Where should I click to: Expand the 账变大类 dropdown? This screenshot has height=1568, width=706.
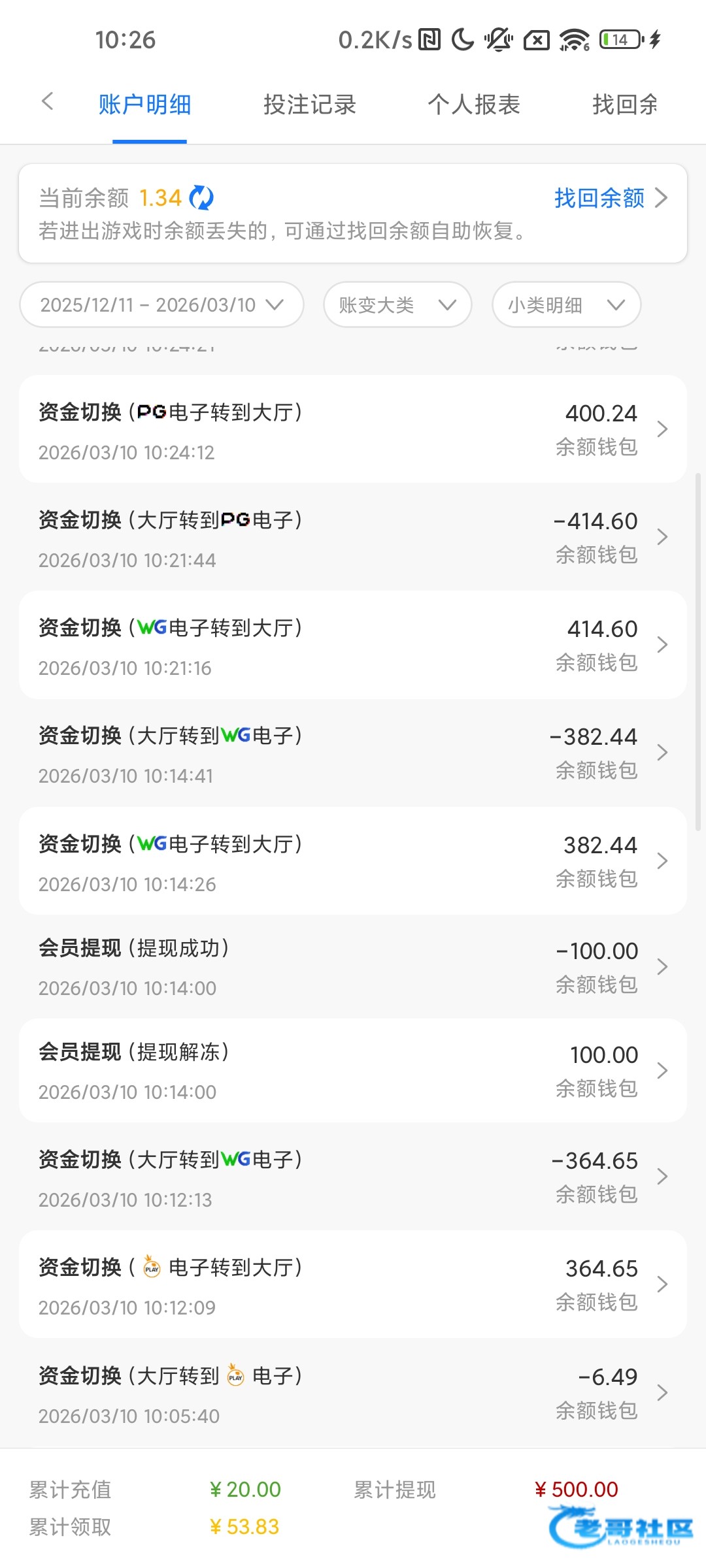coord(397,304)
